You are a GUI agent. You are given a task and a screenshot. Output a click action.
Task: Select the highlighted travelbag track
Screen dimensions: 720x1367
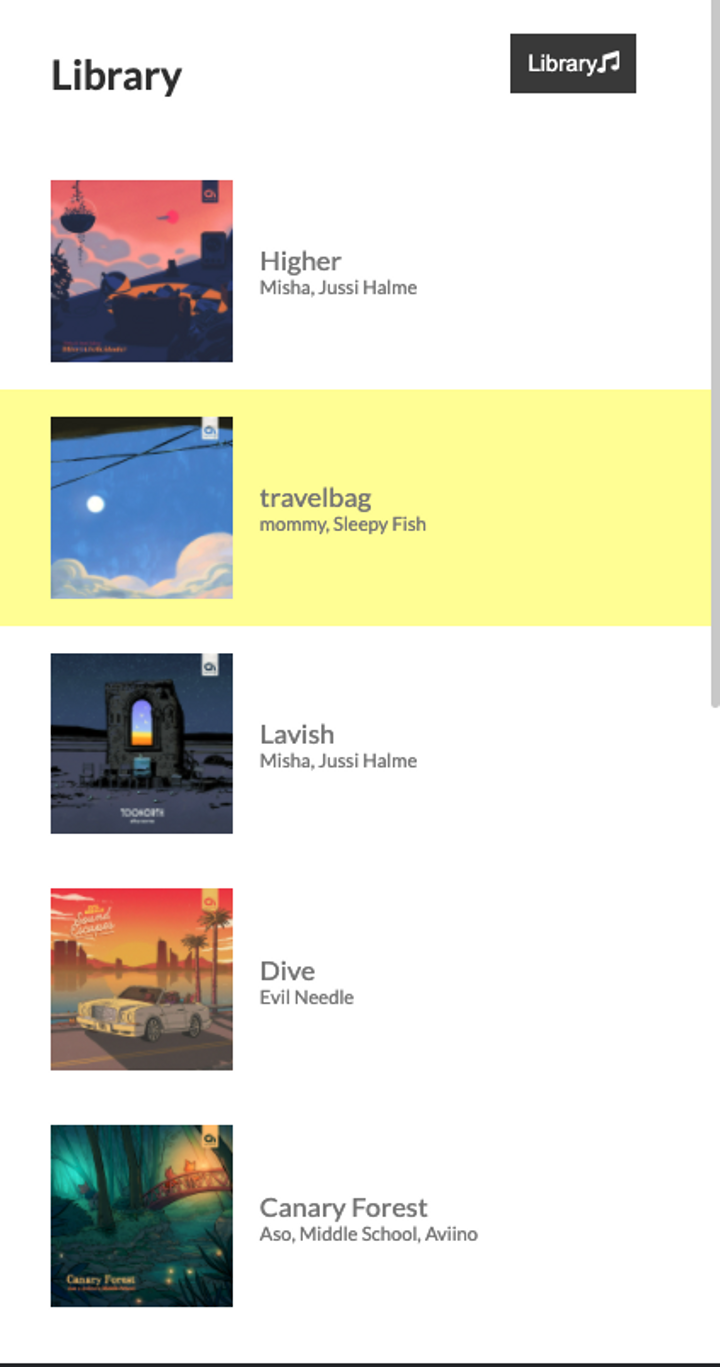coord(315,508)
